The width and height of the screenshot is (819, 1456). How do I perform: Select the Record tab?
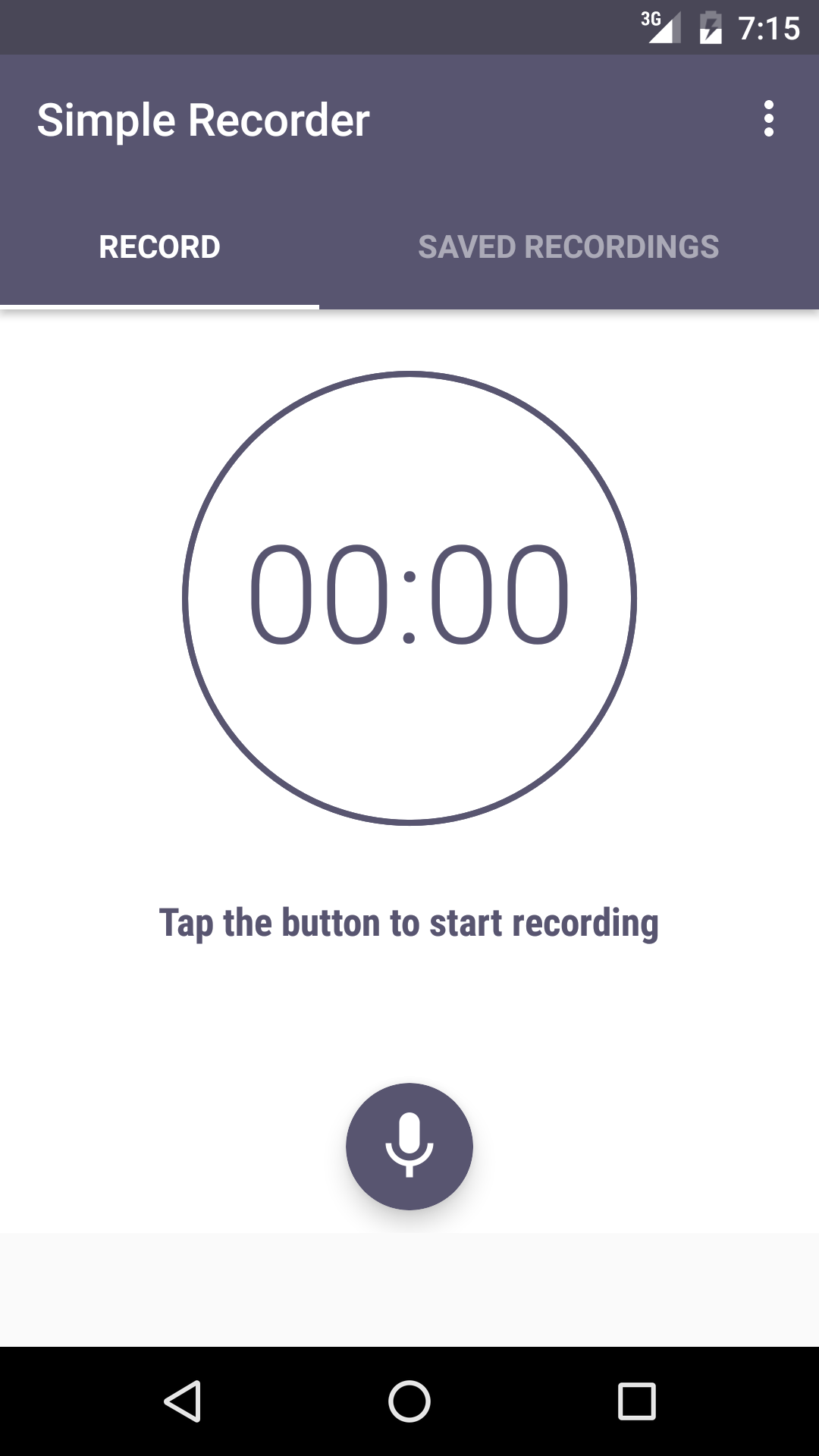[x=159, y=247]
